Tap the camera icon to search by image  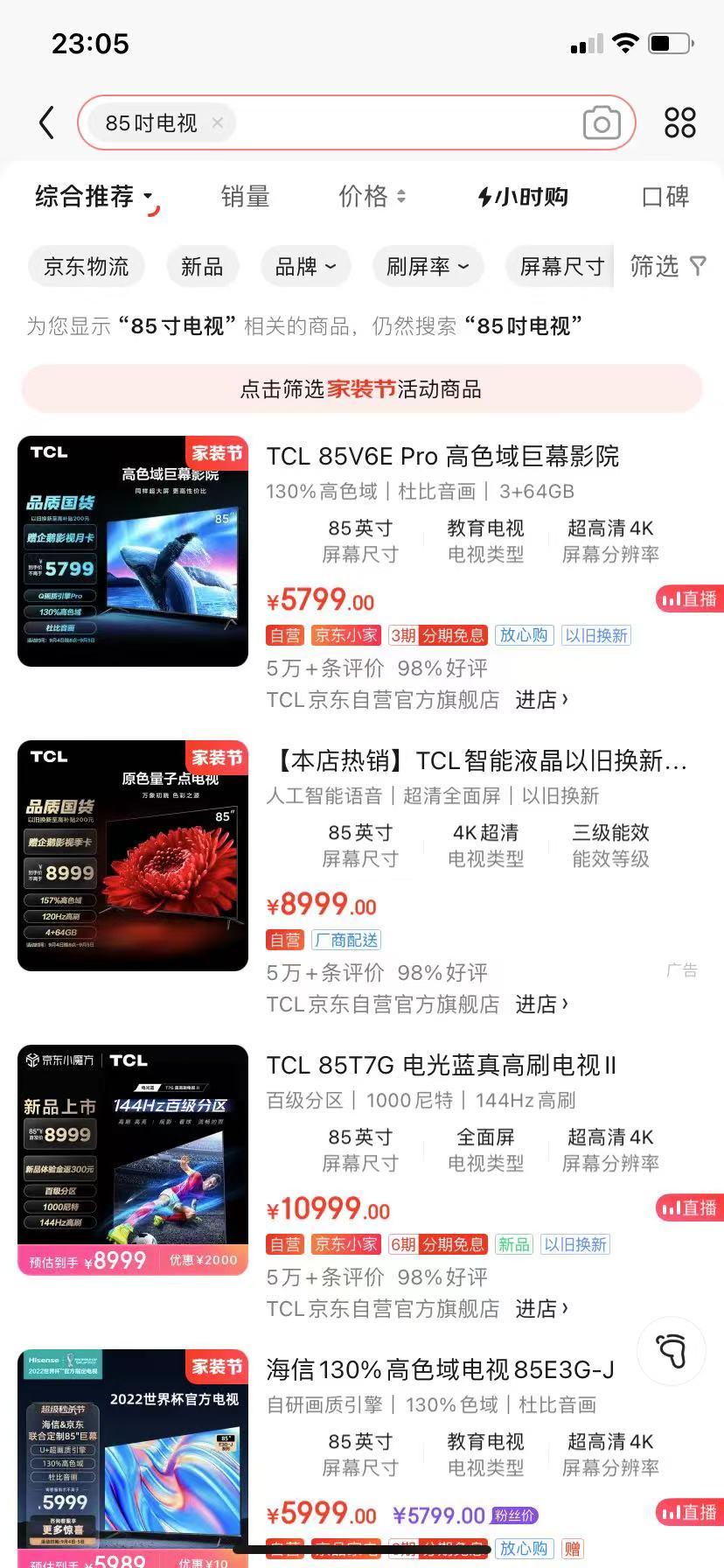coord(599,122)
